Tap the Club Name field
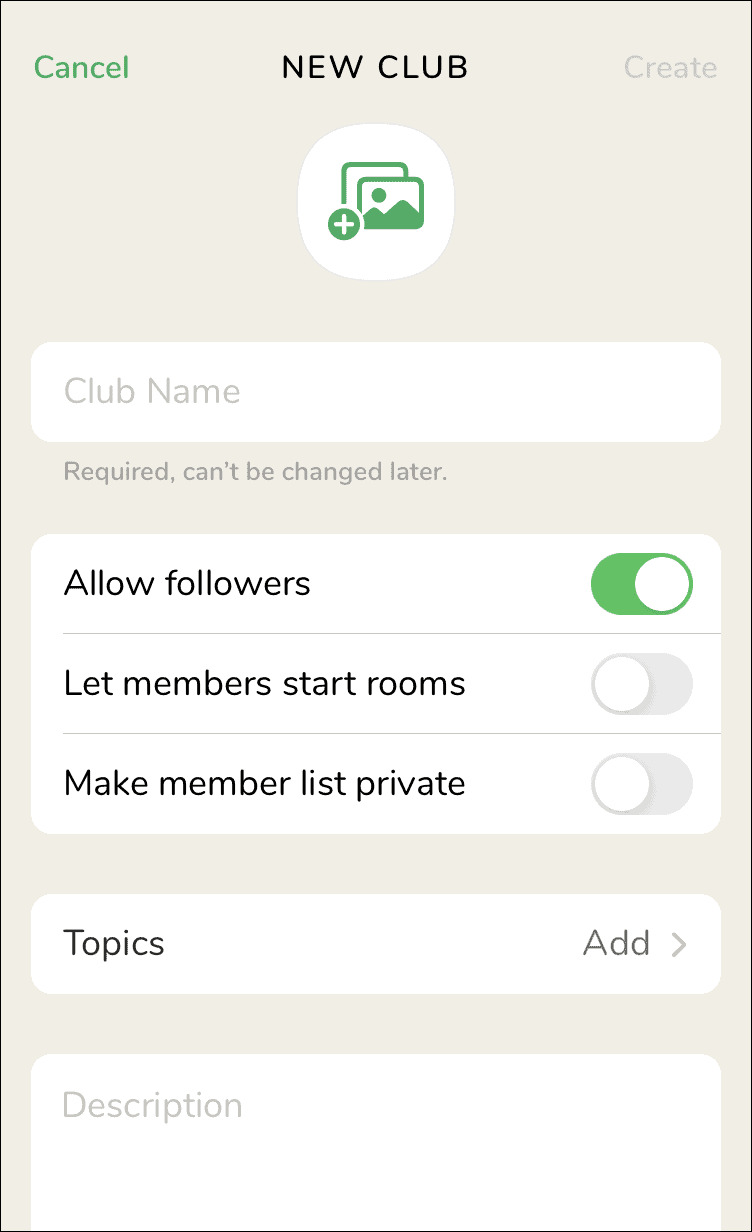Viewport: 752px width, 1232px height. [x=376, y=391]
